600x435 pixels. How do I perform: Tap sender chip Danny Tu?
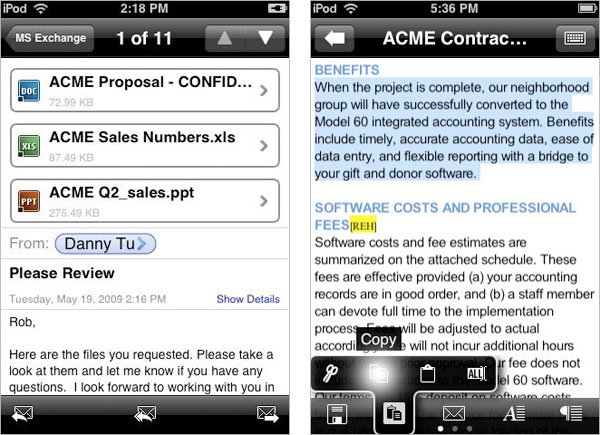106,243
